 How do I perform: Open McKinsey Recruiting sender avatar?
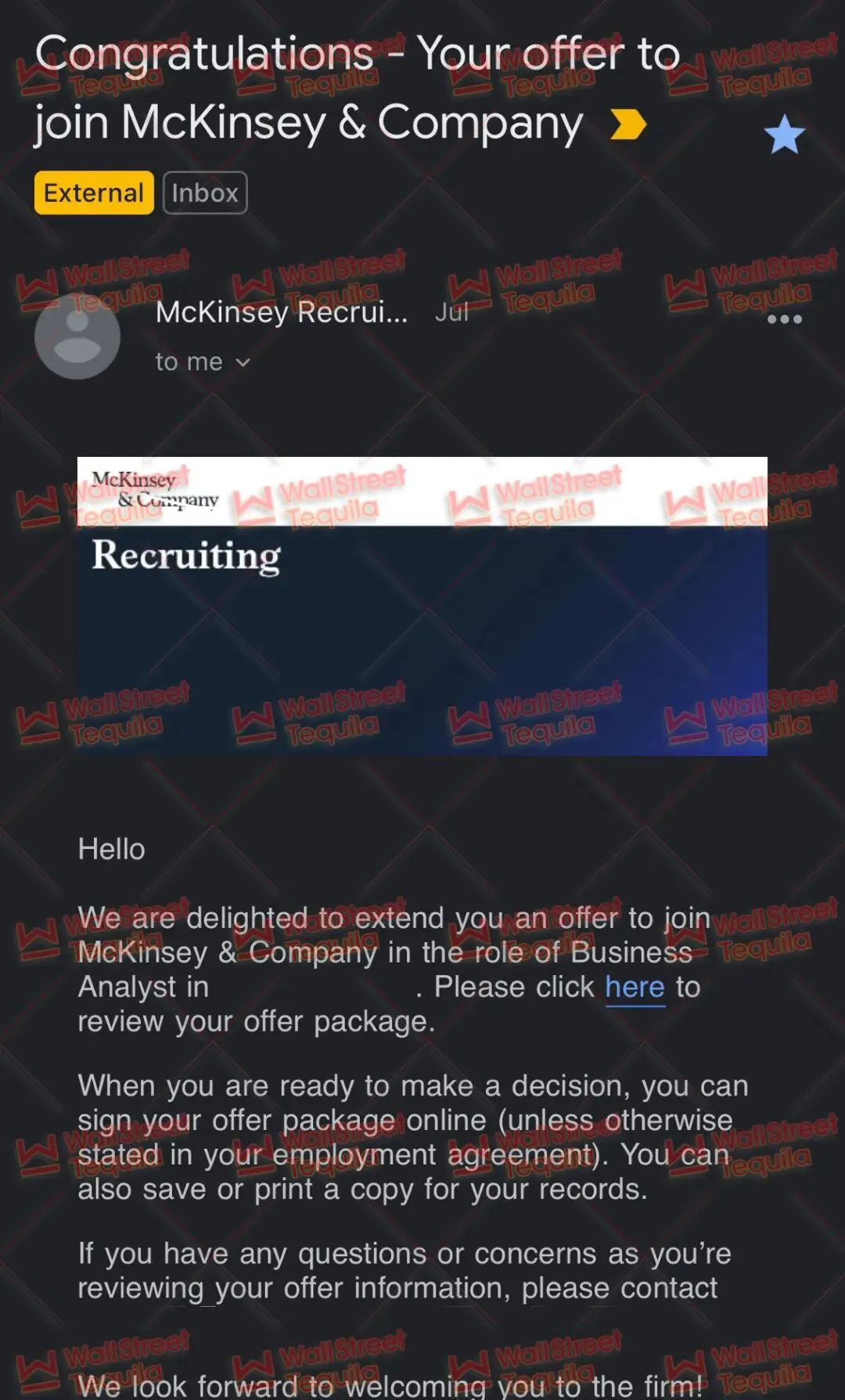pyautogui.click(x=77, y=337)
